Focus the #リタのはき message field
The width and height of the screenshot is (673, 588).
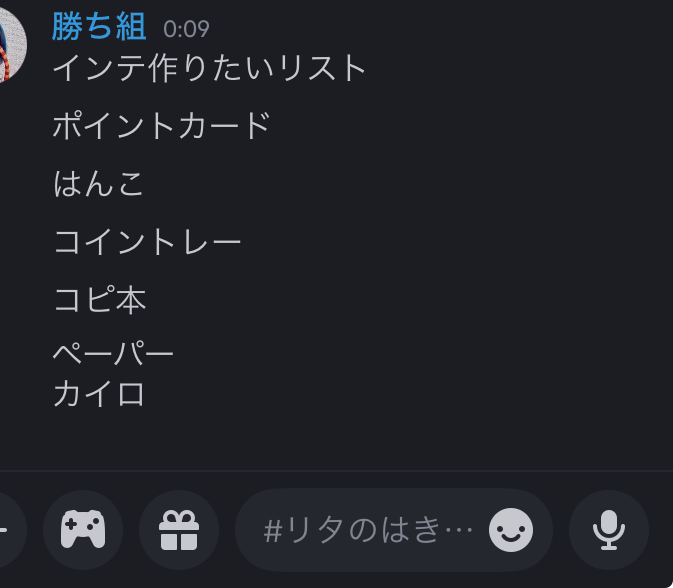[x=366, y=530]
